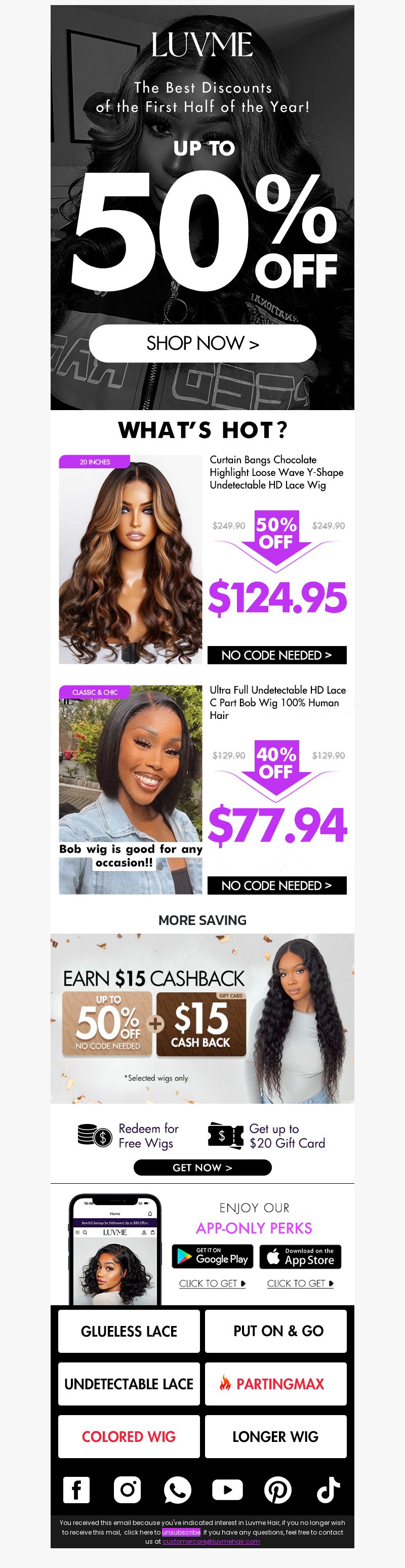Open the App Store download badge
The image size is (405, 1568).
point(300,1257)
